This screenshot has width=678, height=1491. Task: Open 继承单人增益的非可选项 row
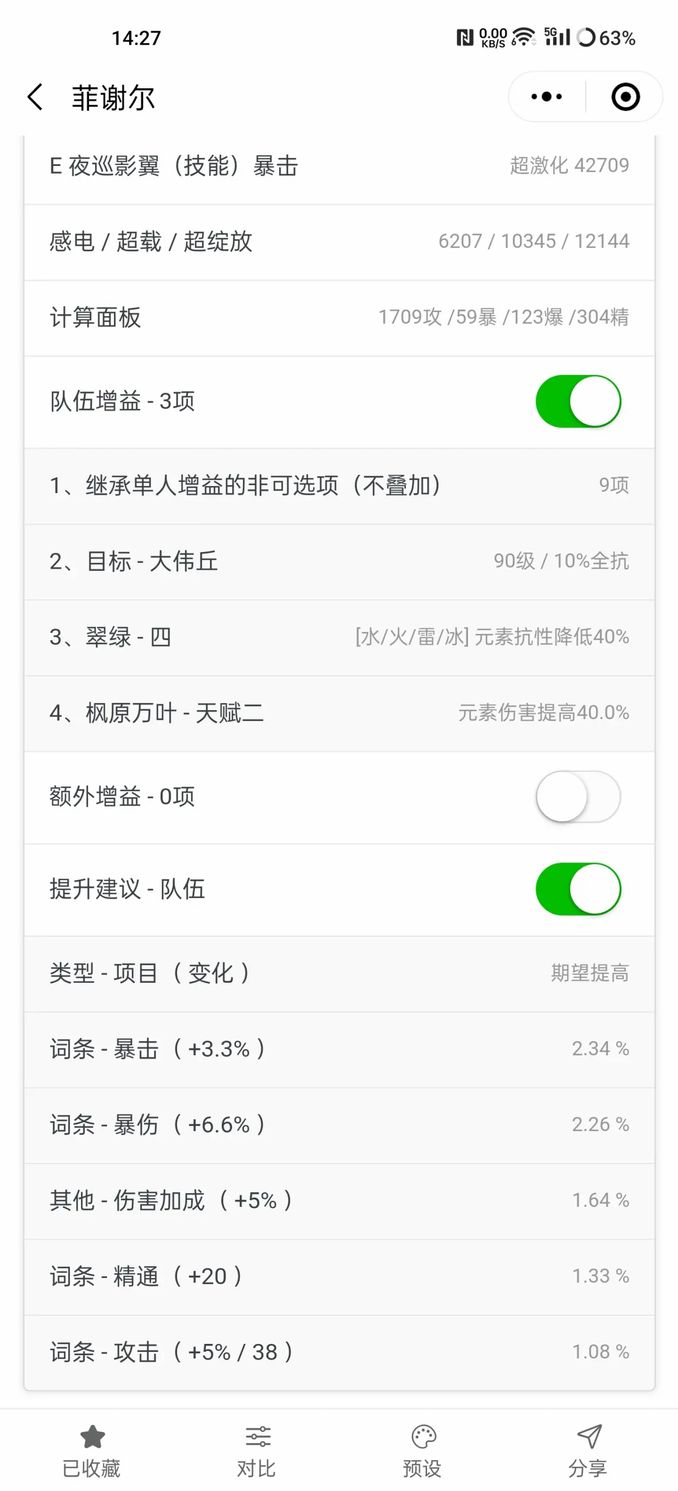[339, 485]
